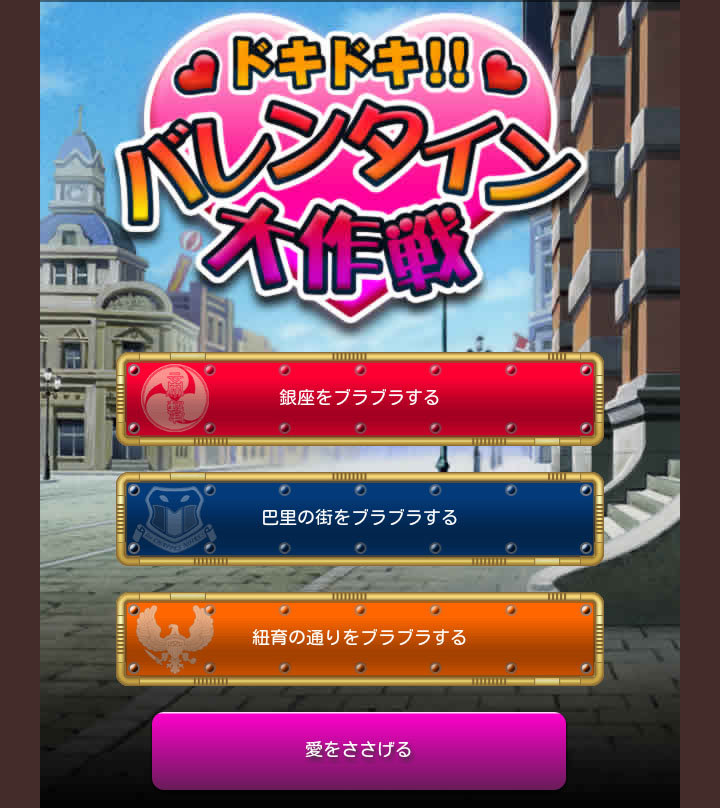Choose 巴里の街をブラブラする blue button
720x808 pixels.
(360, 518)
